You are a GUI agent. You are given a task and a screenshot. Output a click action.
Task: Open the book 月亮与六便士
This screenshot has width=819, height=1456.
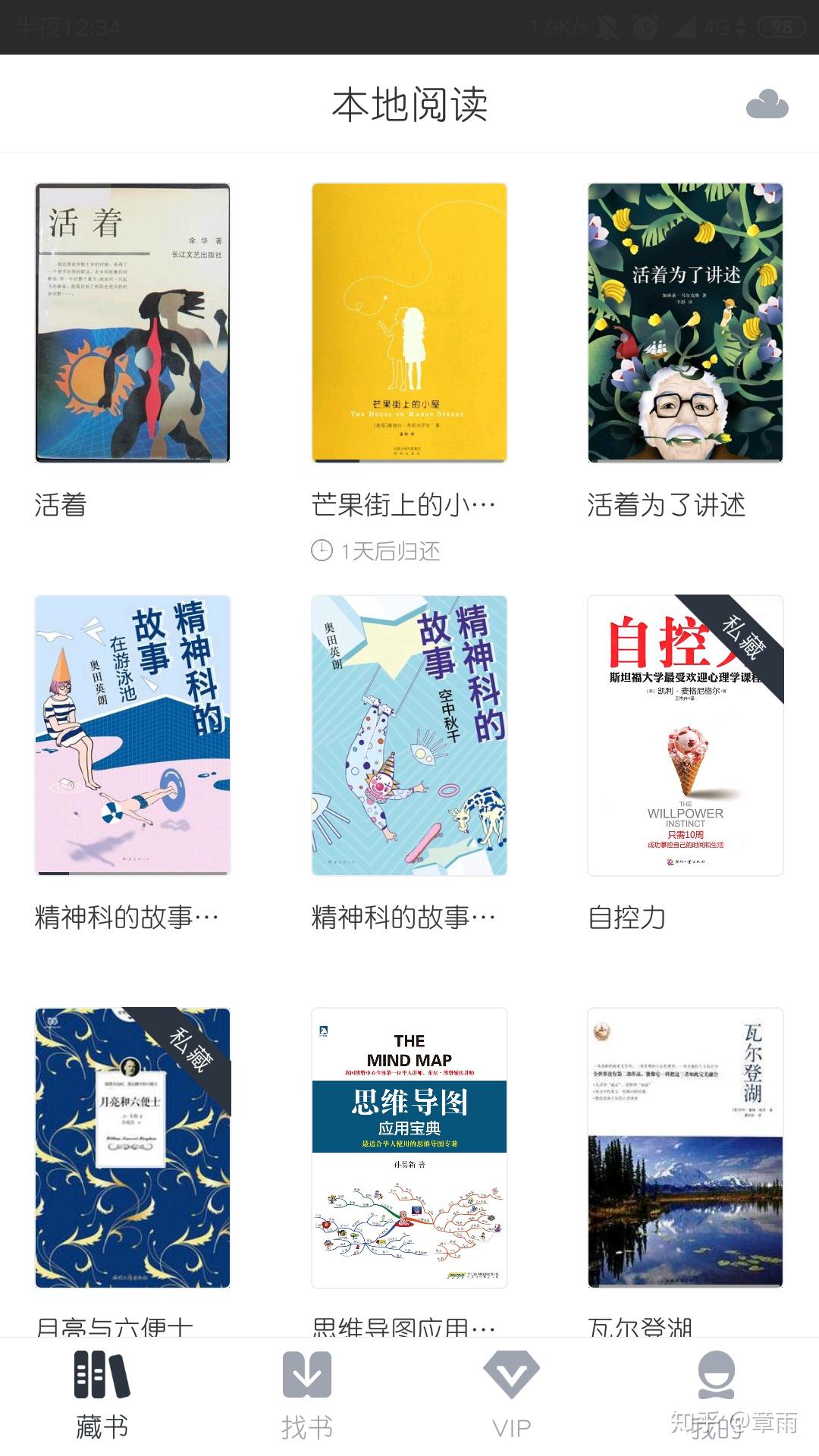click(133, 1147)
